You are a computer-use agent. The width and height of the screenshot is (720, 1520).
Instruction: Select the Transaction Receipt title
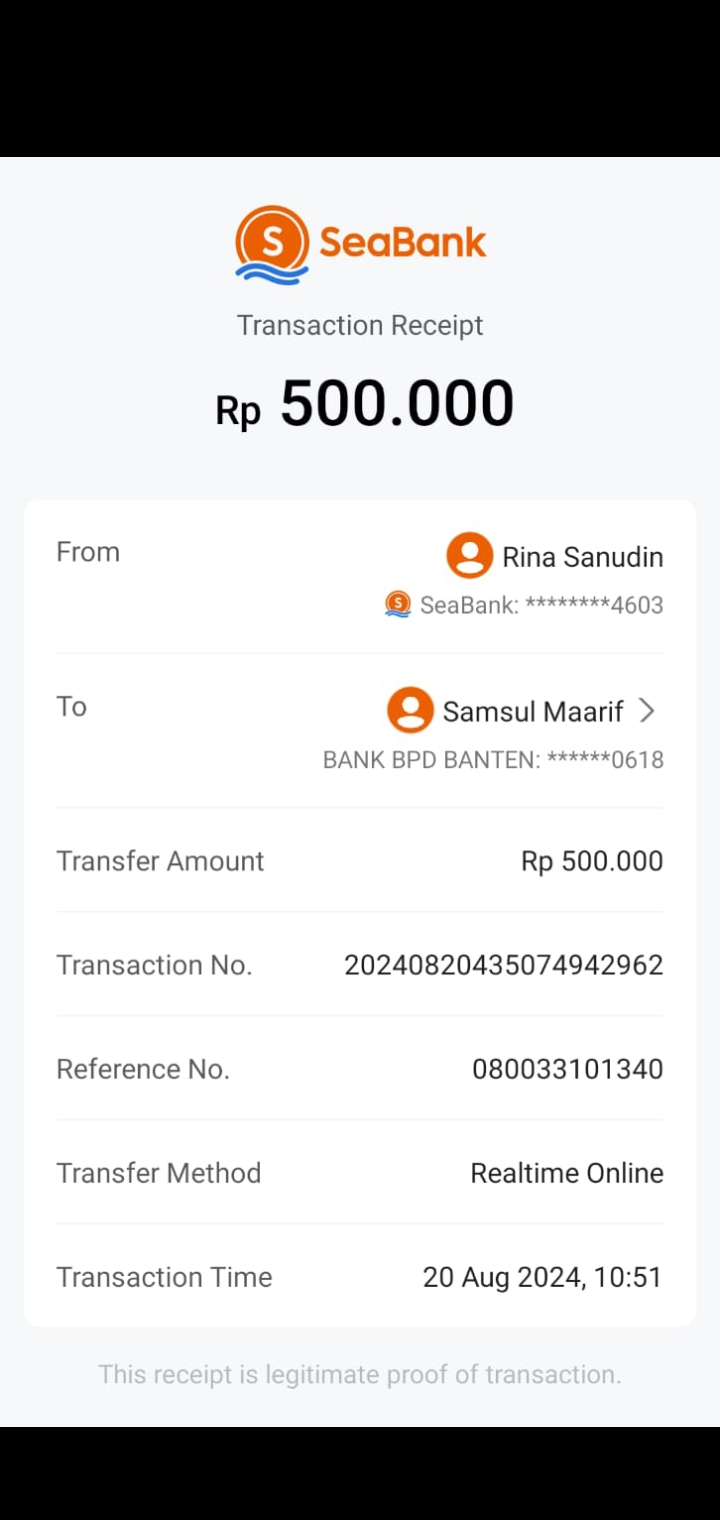(360, 325)
